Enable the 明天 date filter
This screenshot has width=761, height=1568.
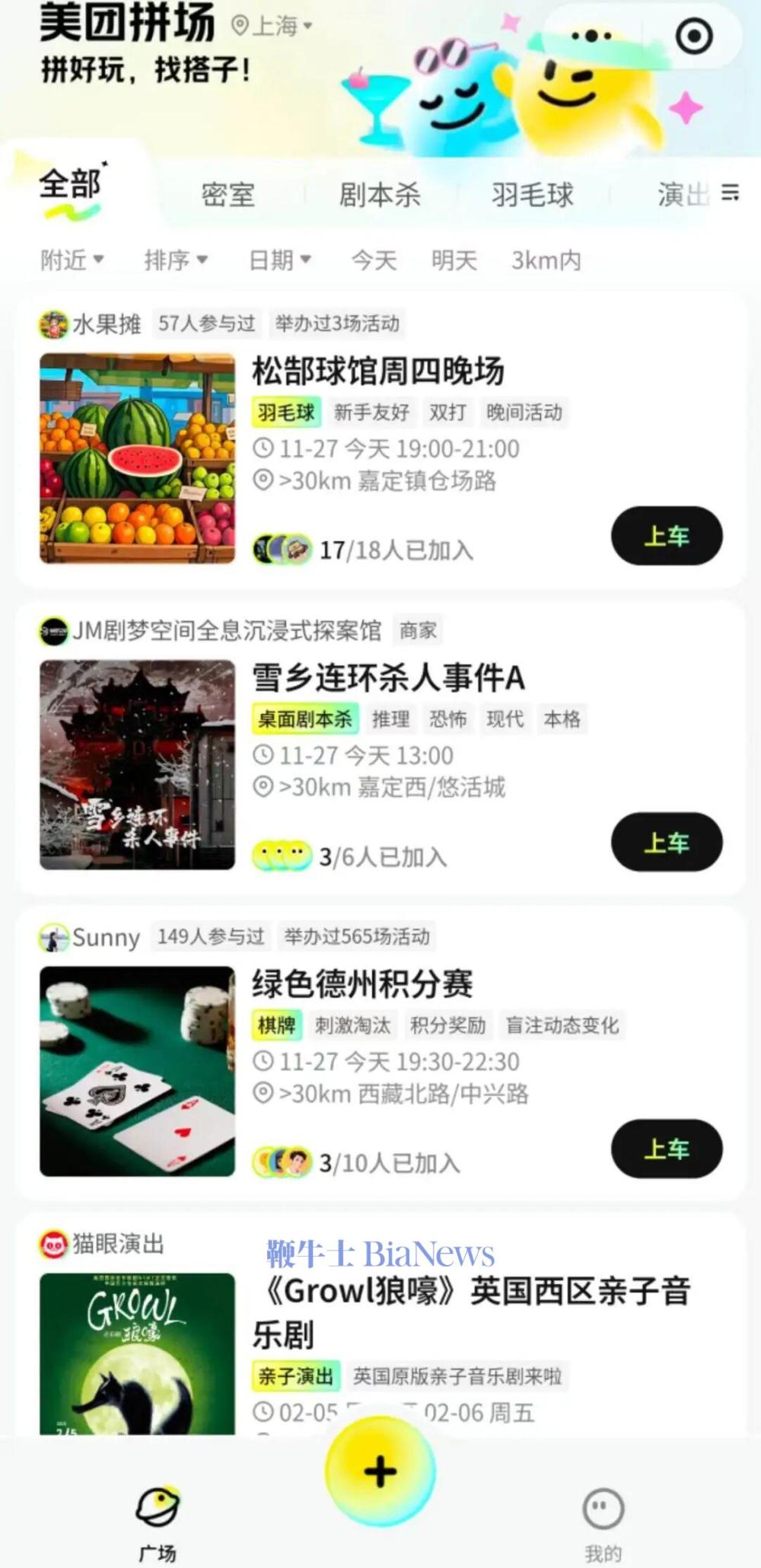click(454, 260)
